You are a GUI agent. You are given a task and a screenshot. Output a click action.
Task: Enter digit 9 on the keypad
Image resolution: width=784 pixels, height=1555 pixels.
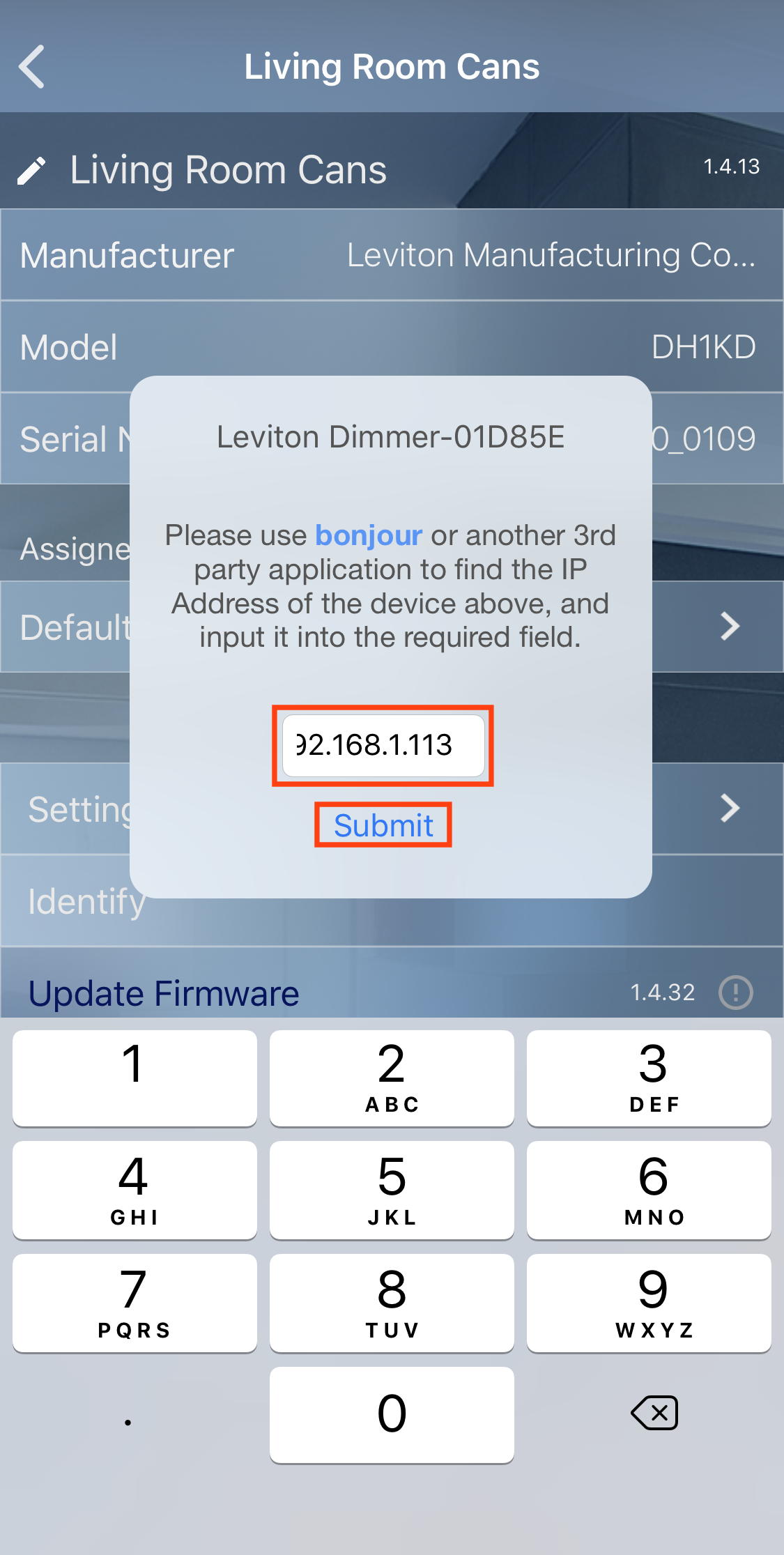(649, 1302)
